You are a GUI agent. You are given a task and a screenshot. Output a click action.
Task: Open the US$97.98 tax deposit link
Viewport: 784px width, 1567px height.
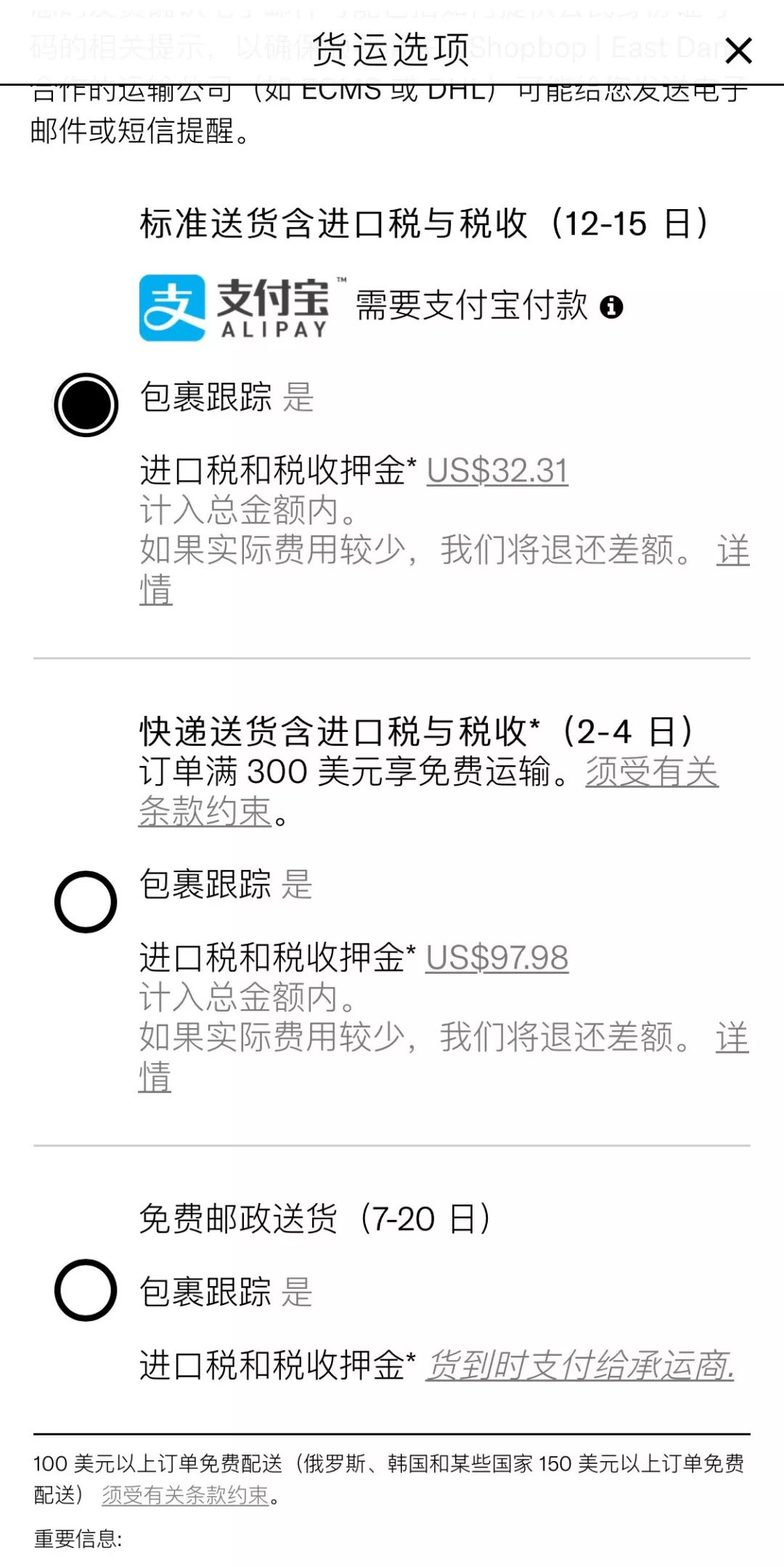497,958
